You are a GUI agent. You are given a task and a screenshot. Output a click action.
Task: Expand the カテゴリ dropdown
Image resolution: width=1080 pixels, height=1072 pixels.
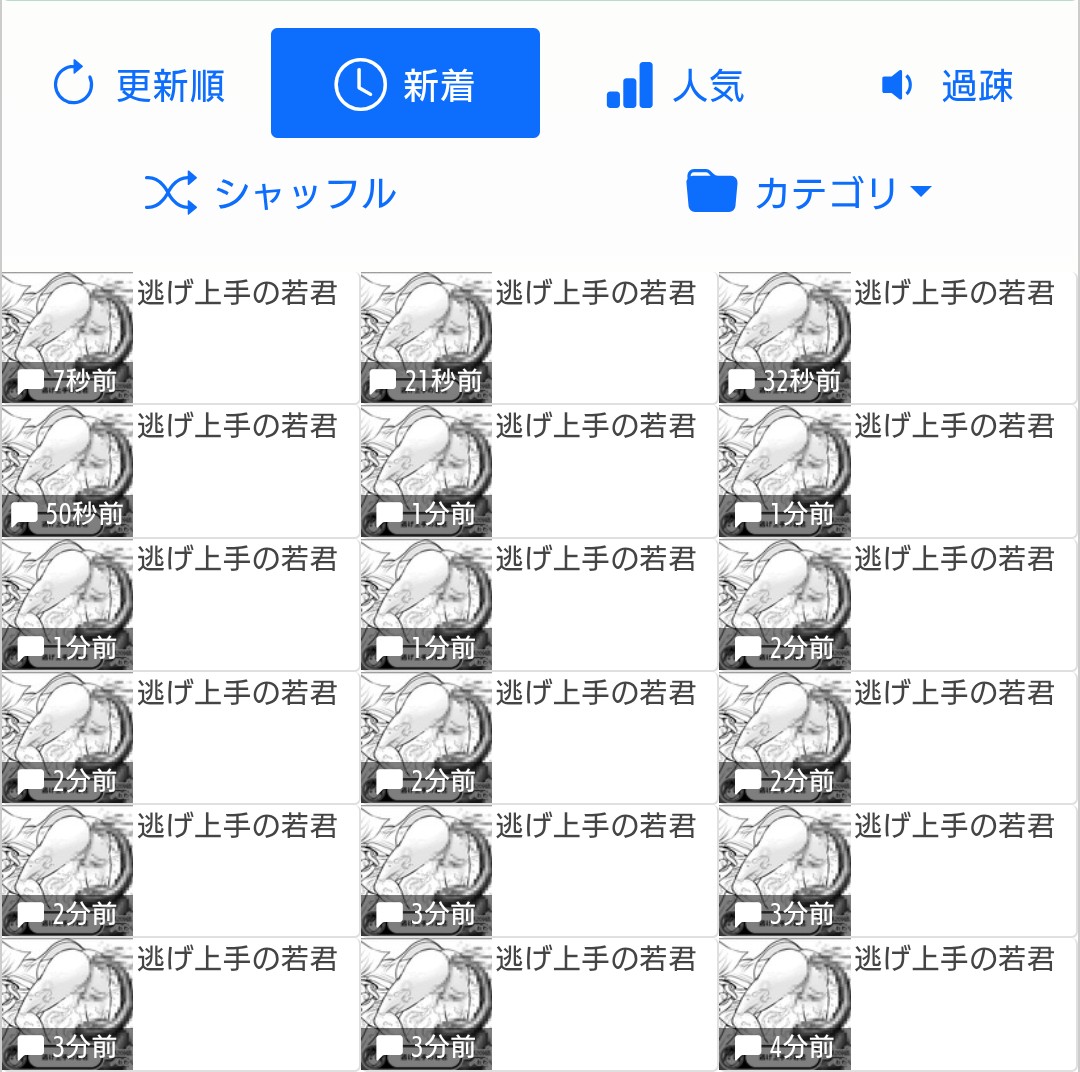[809, 192]
